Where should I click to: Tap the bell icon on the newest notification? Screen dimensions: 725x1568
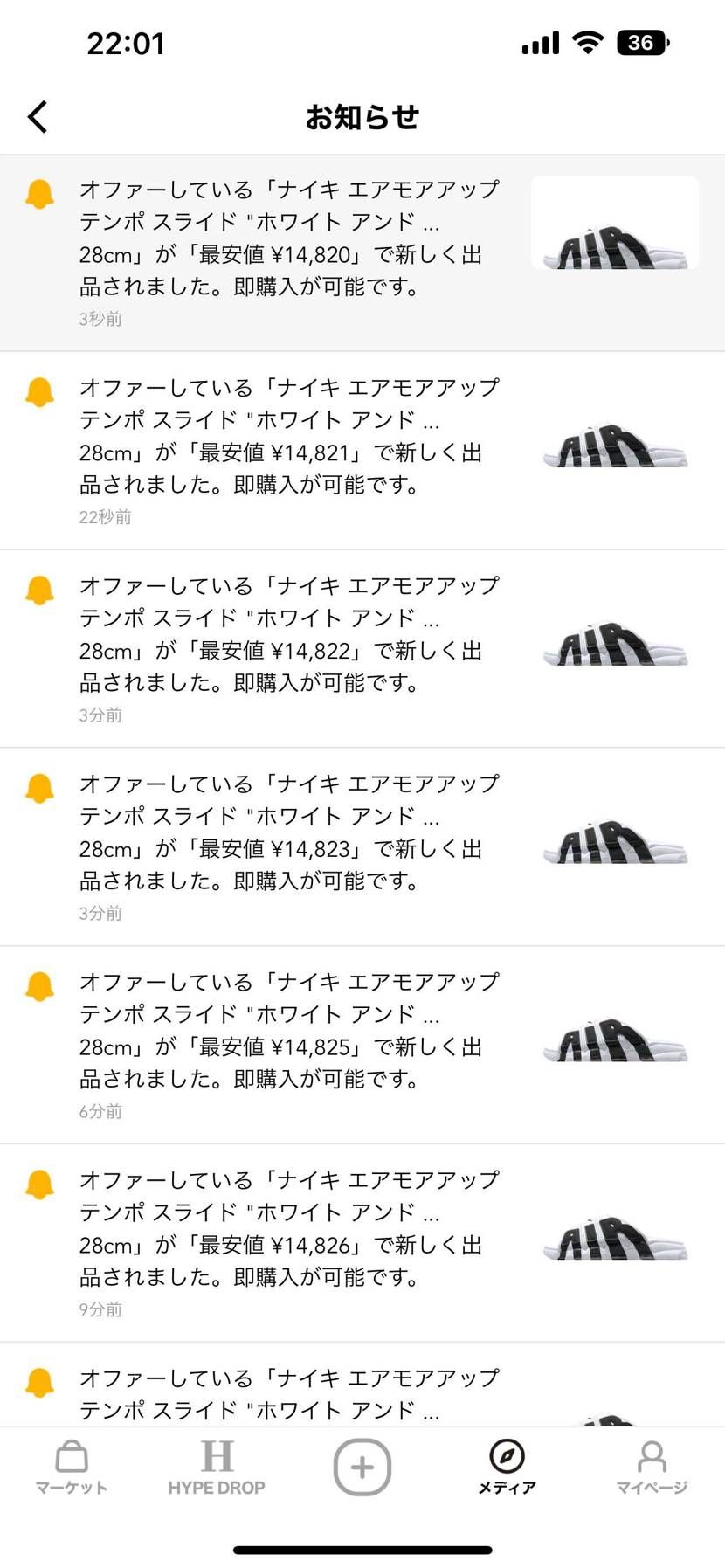click(38, 194)
